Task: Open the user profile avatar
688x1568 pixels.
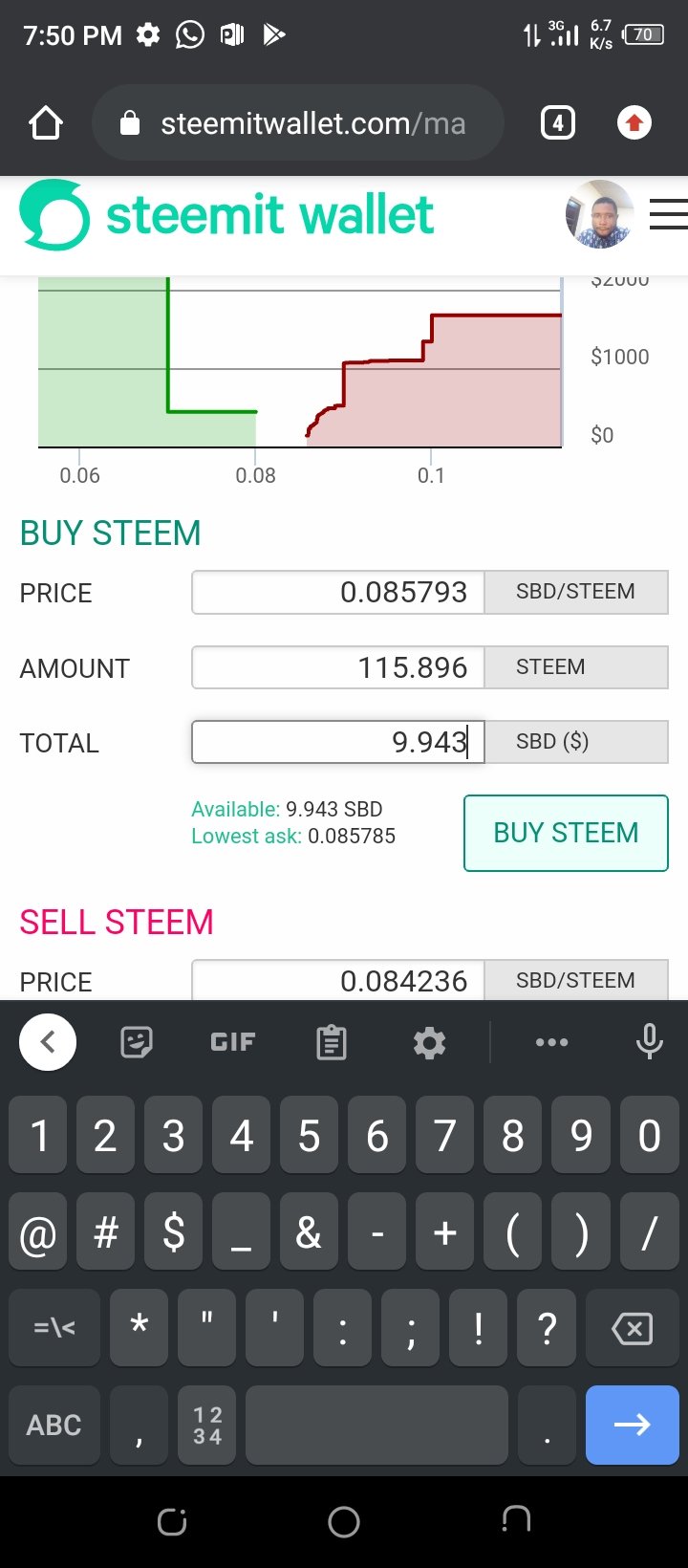Action: 599,215
